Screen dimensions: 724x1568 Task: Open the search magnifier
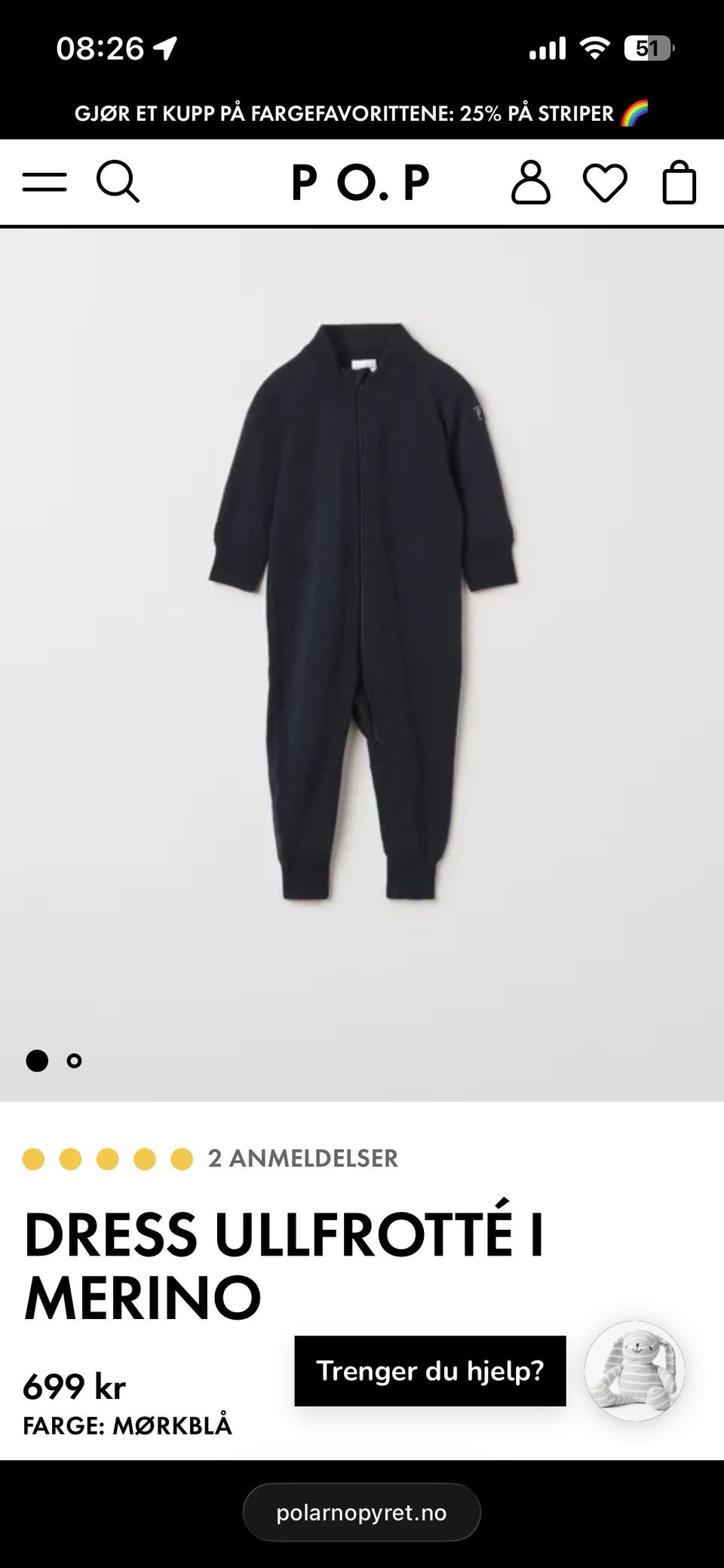pos(118,182)
